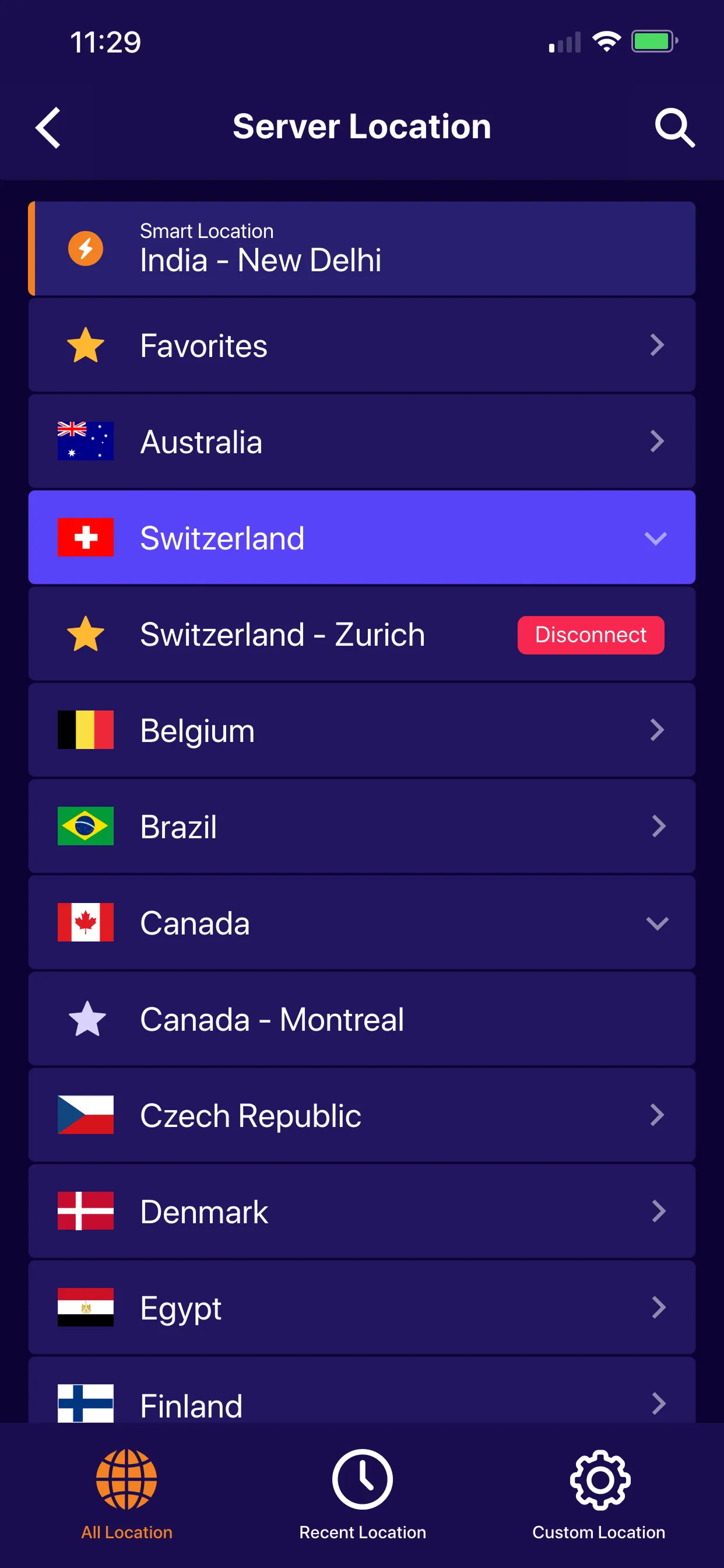Image resolution: width=724 pixels, height=1568 pixels.
Task: Tap the back arrow to return
Action: click(x=48, y=127)
